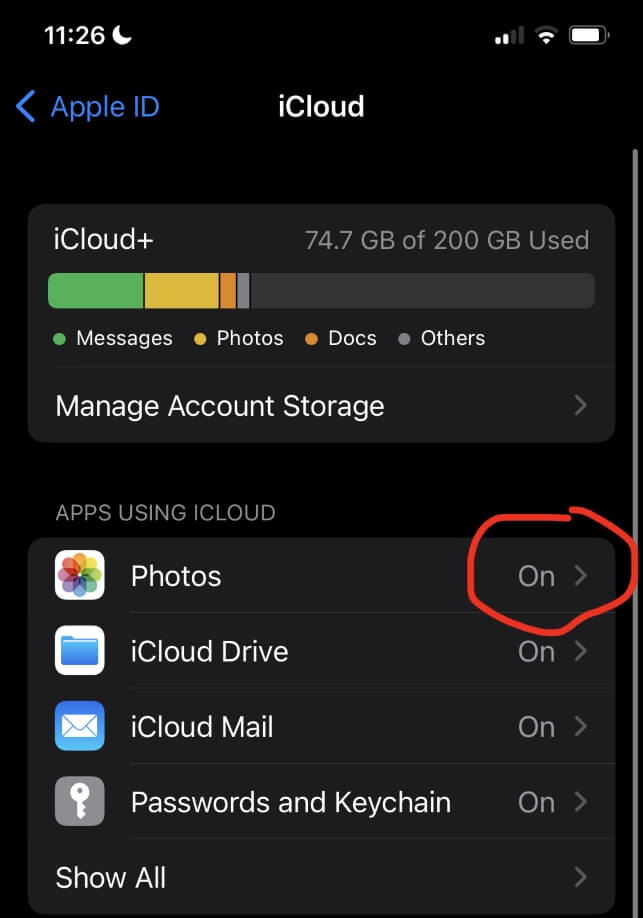Go back to Apple ID
The height and width of the screenshot is (918, 643).
coord(88,107)
